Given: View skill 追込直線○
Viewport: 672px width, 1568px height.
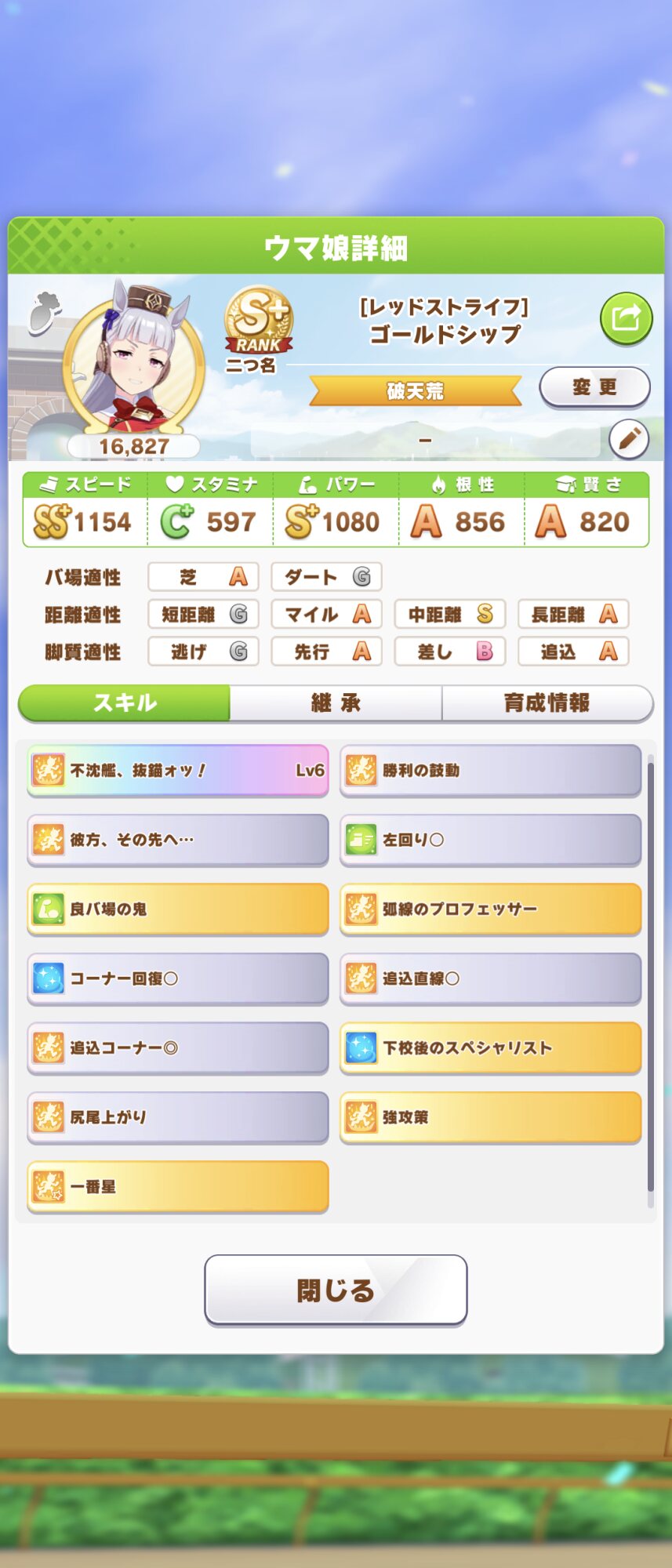Looking at the screenshot, I should click(490, 978).
